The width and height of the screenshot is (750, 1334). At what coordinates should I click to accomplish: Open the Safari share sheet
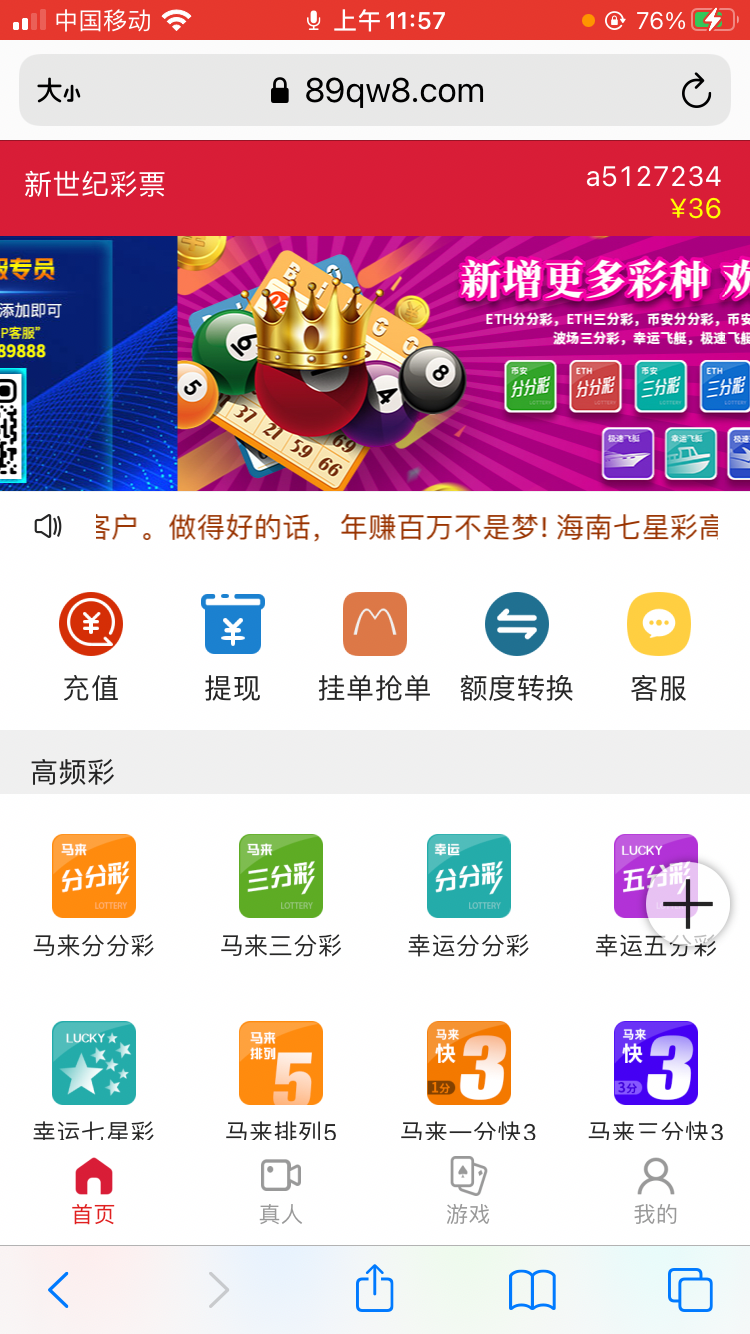point(375,1289)
